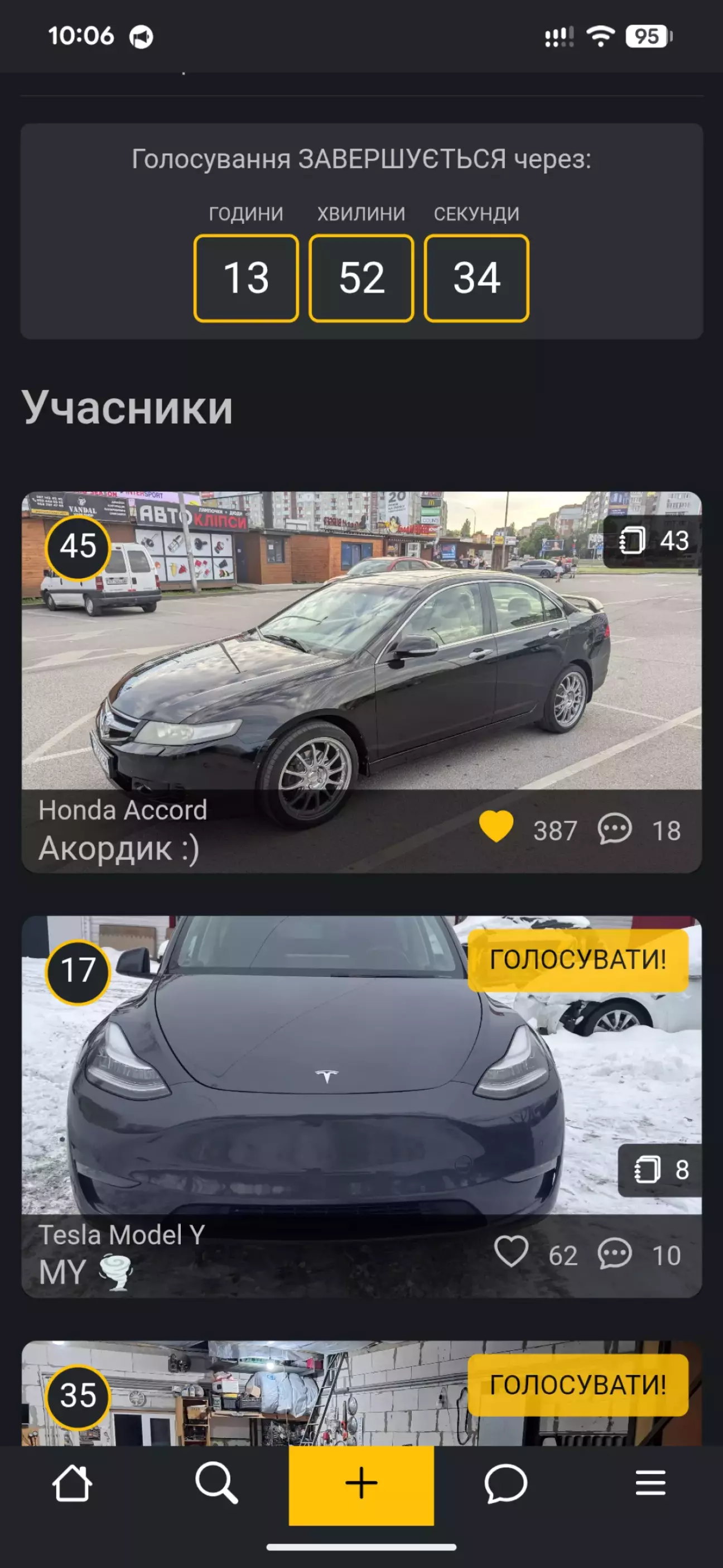Open the hamburger menu

pos(650,1483)
